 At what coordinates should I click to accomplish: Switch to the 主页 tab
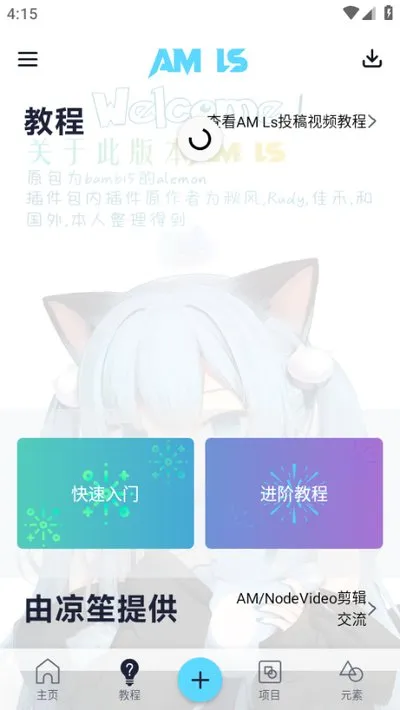(48, 680)
